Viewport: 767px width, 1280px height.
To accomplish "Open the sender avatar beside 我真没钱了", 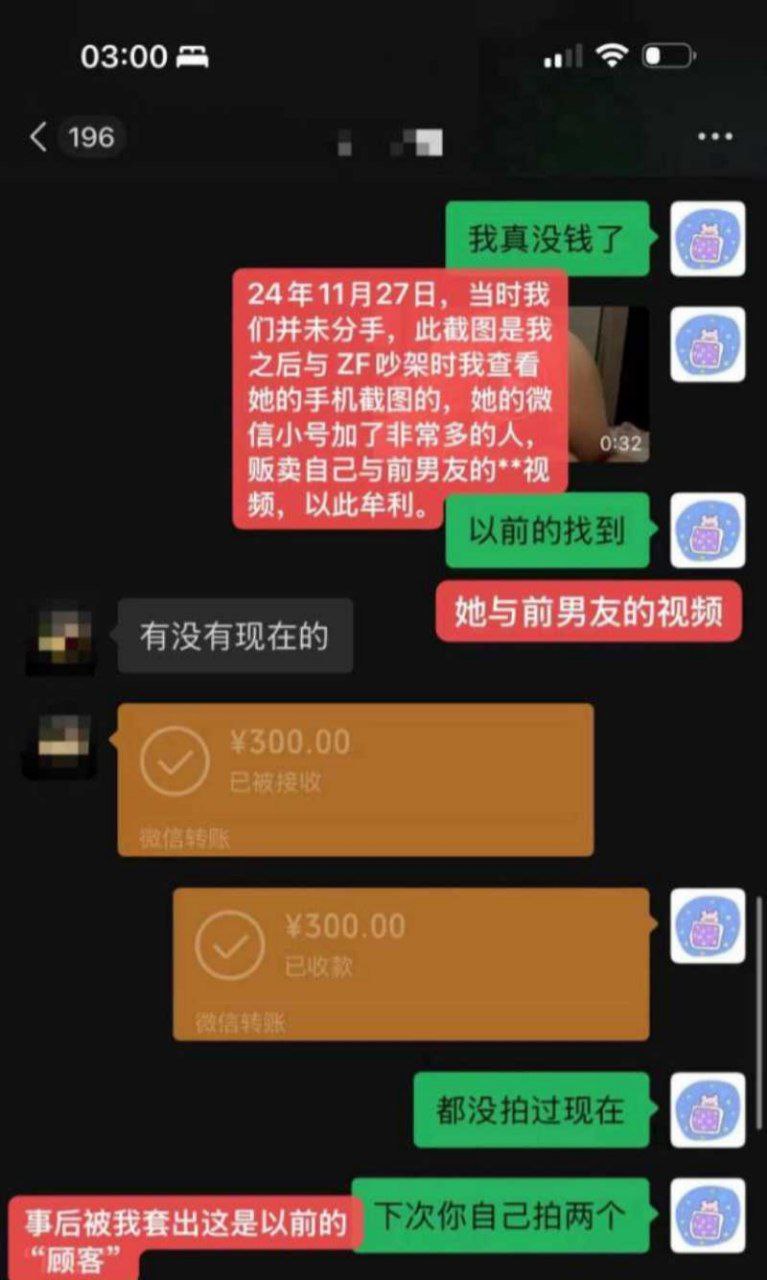I will pos(707,238).
